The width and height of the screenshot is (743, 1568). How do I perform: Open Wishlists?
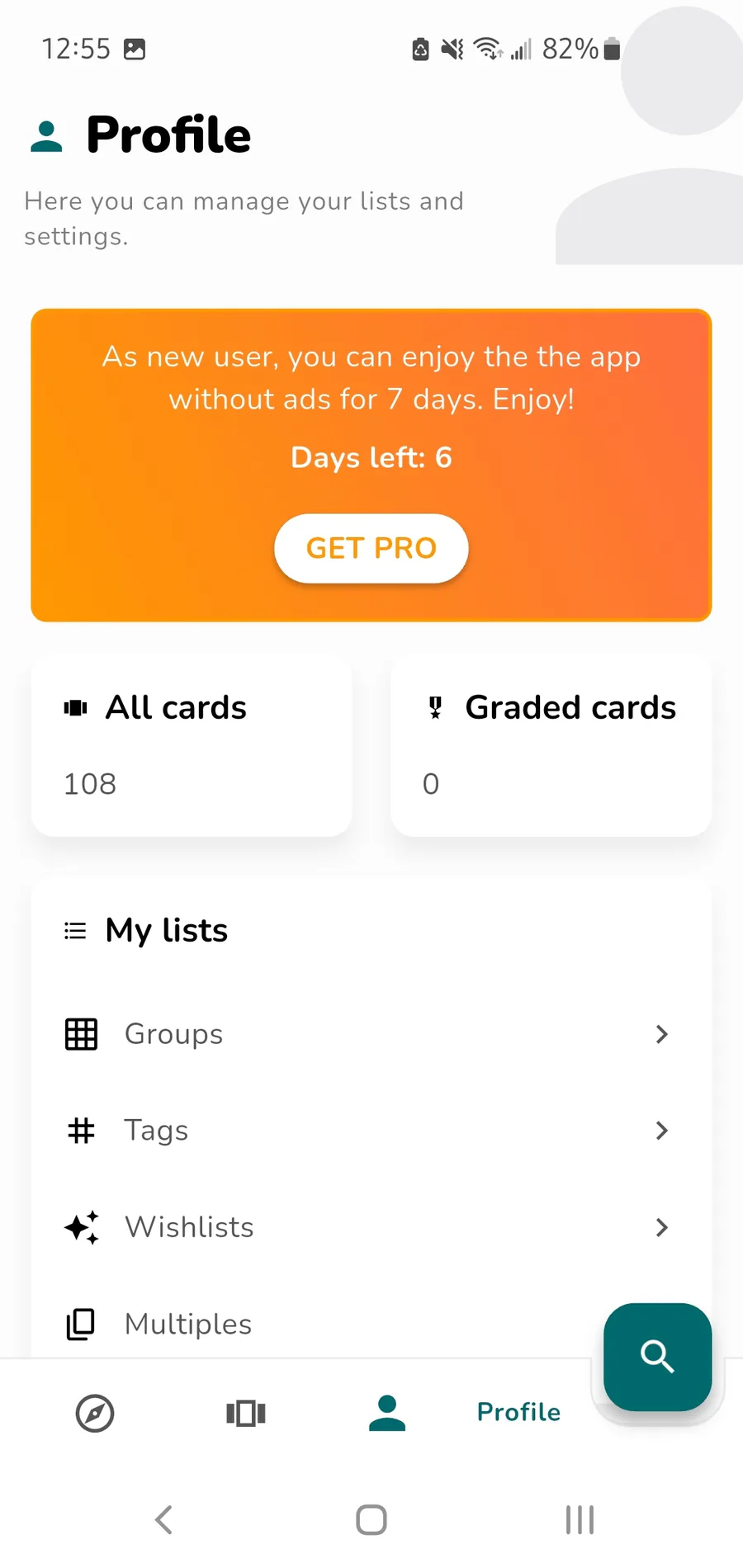[371, 1227]
